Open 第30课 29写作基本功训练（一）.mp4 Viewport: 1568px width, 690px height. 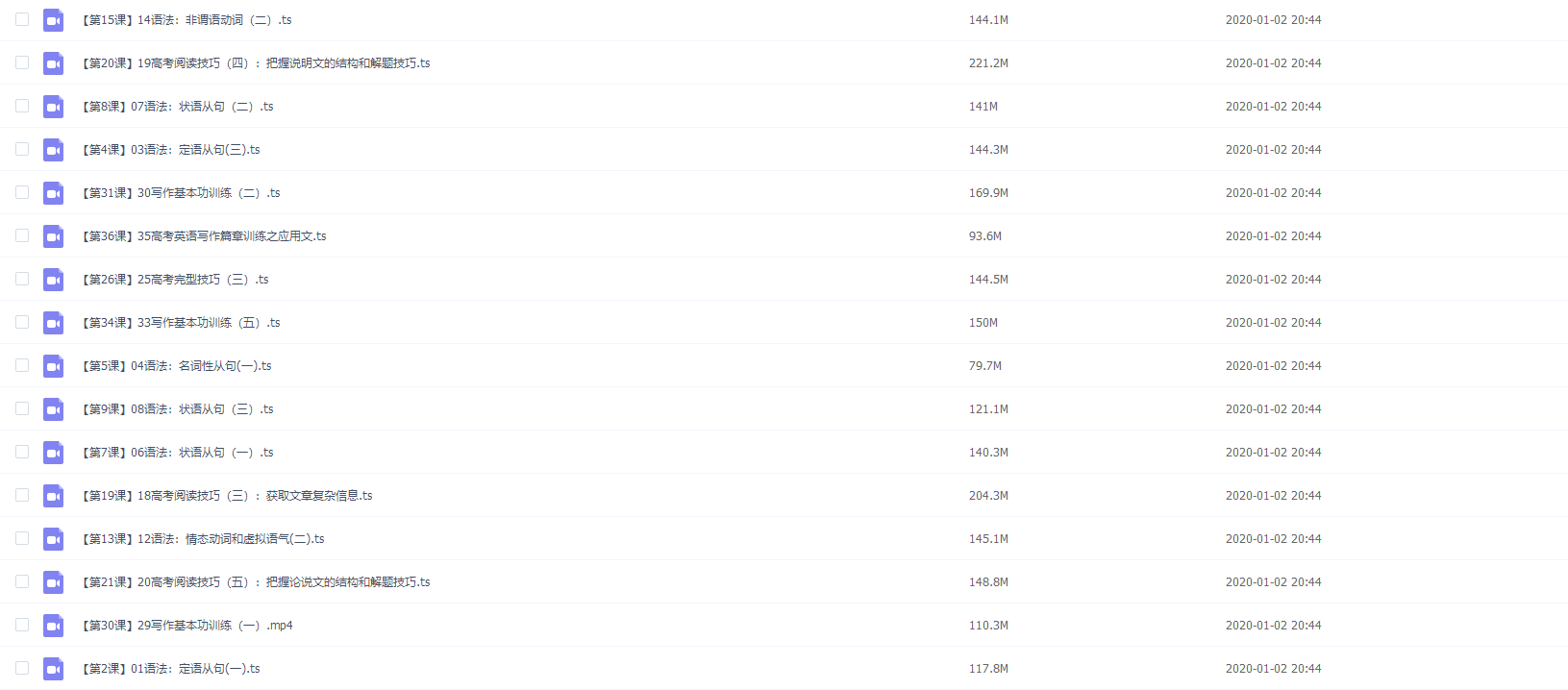tap(187, 626)
